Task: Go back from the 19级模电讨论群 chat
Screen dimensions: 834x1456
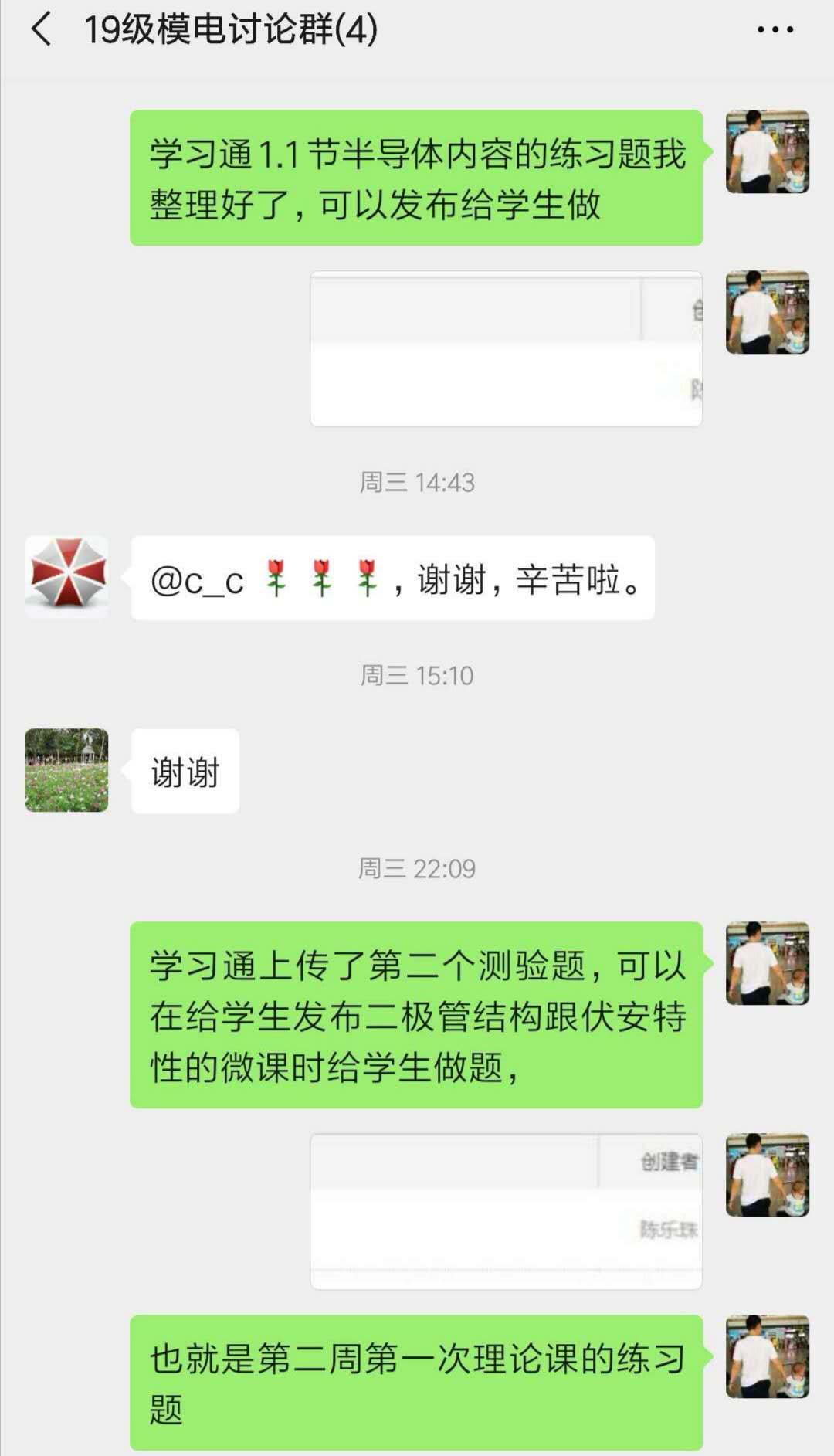Action: click(42, 30)
